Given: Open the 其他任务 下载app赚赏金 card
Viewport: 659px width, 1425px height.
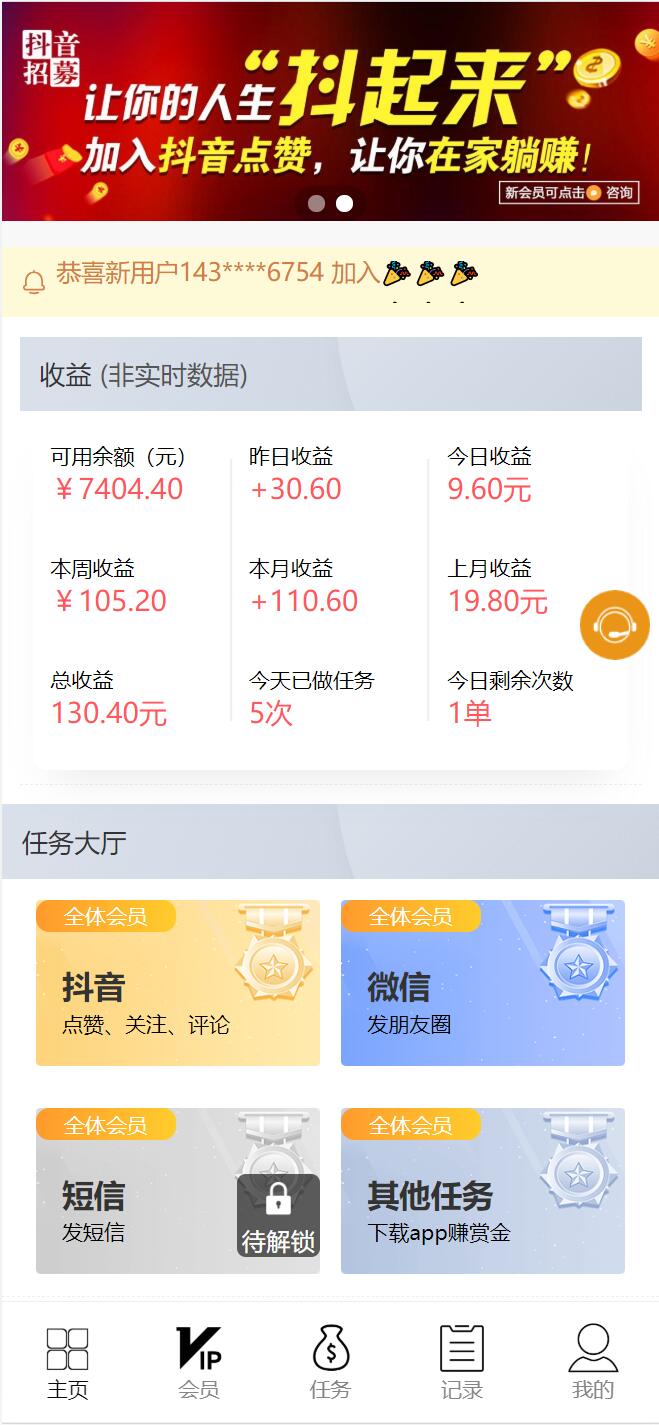Looking at the screenshot, I should (482, 1191).
